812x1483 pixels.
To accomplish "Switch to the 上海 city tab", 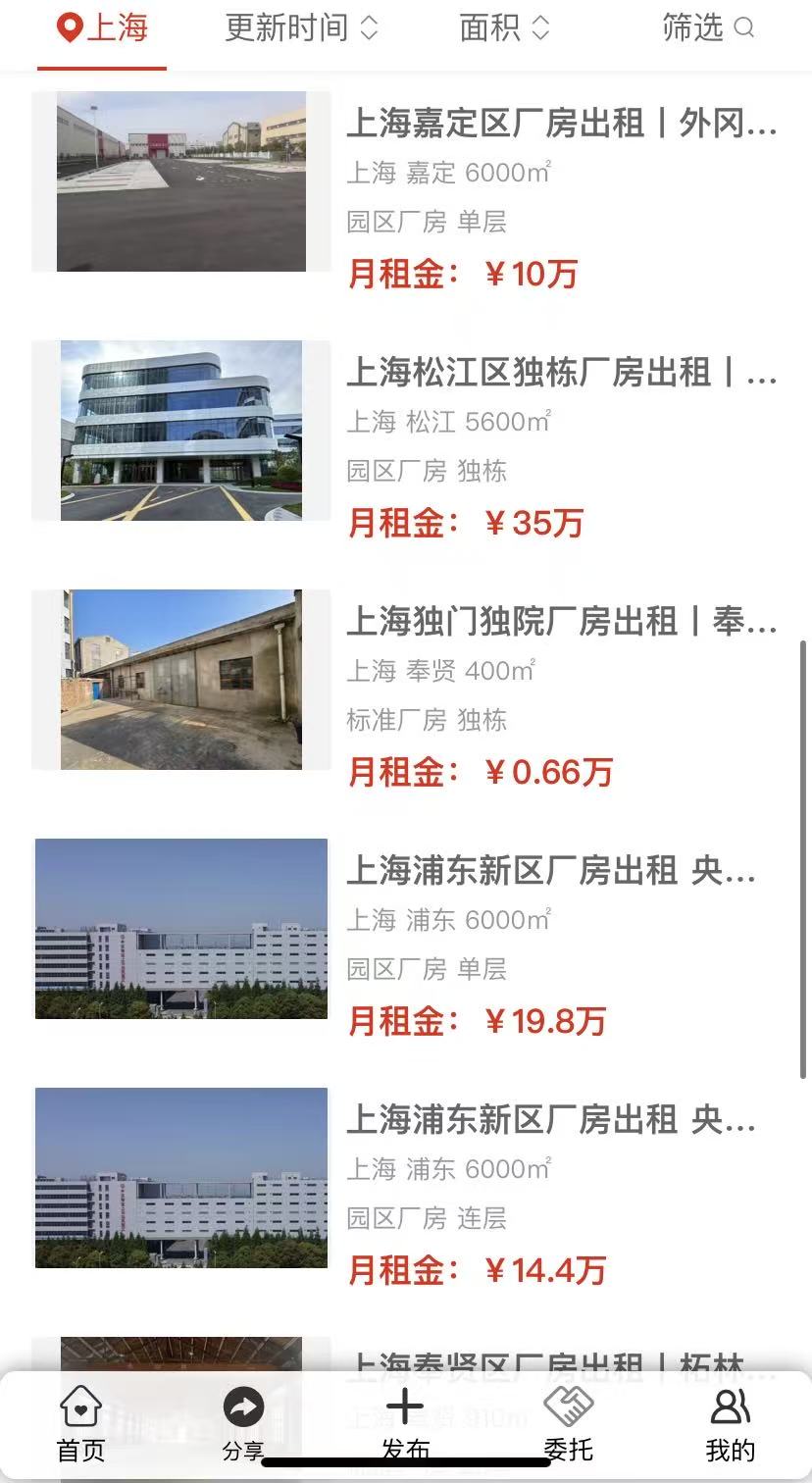I will click(x=110, y=27).
